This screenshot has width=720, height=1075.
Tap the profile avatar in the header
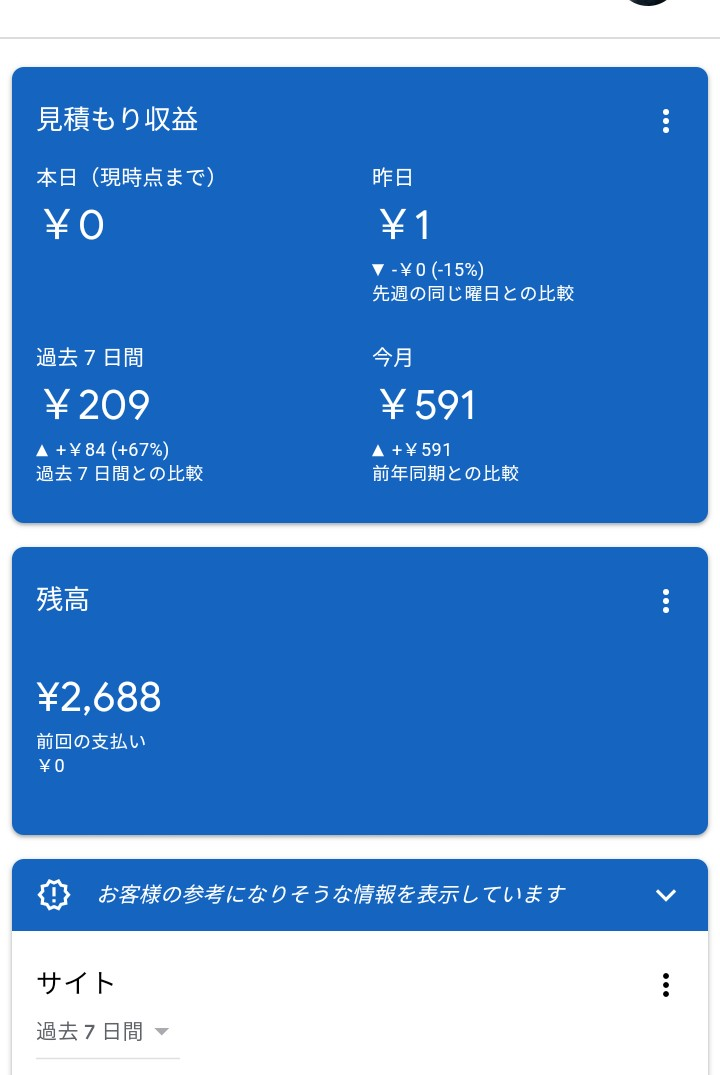point(649,4)
